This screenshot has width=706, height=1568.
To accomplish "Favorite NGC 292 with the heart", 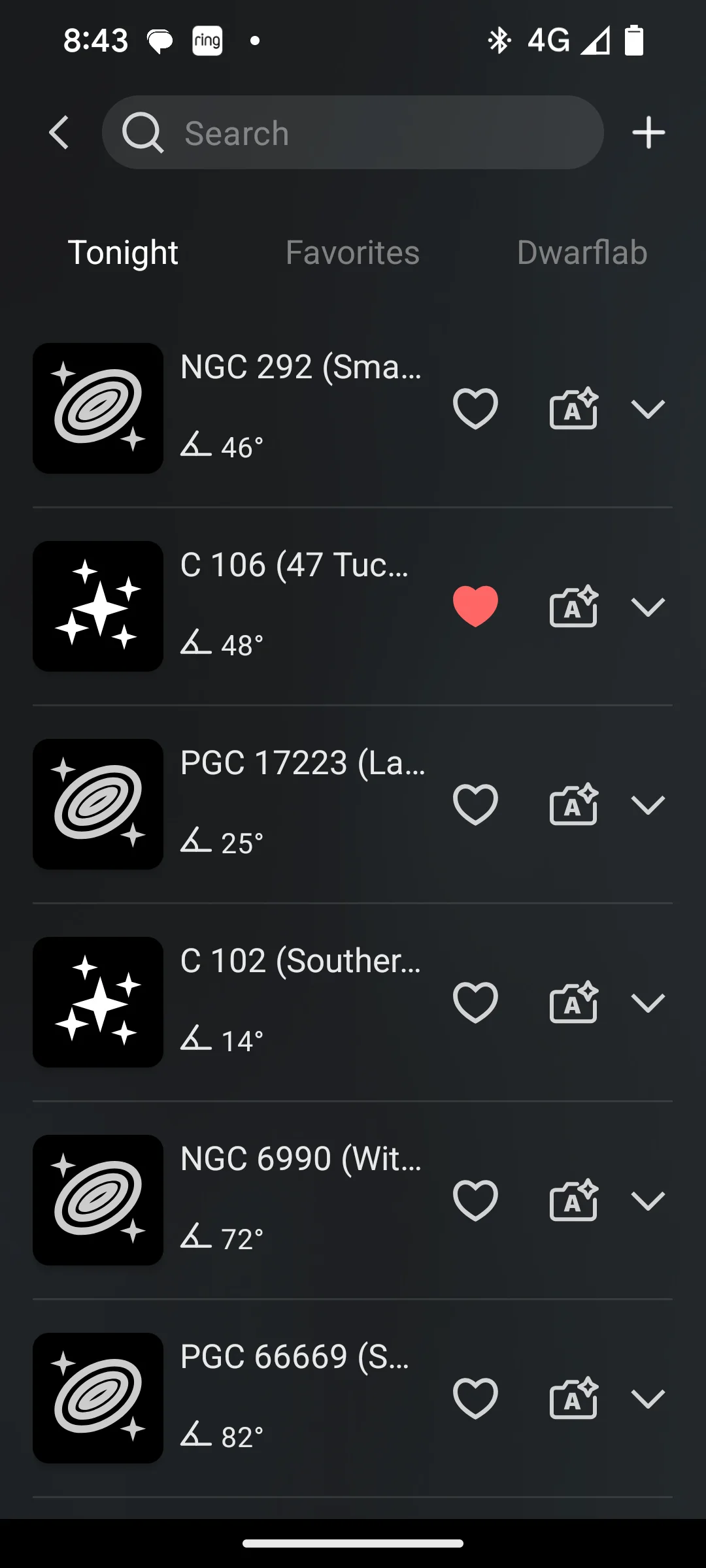I will tap(475, 409).
